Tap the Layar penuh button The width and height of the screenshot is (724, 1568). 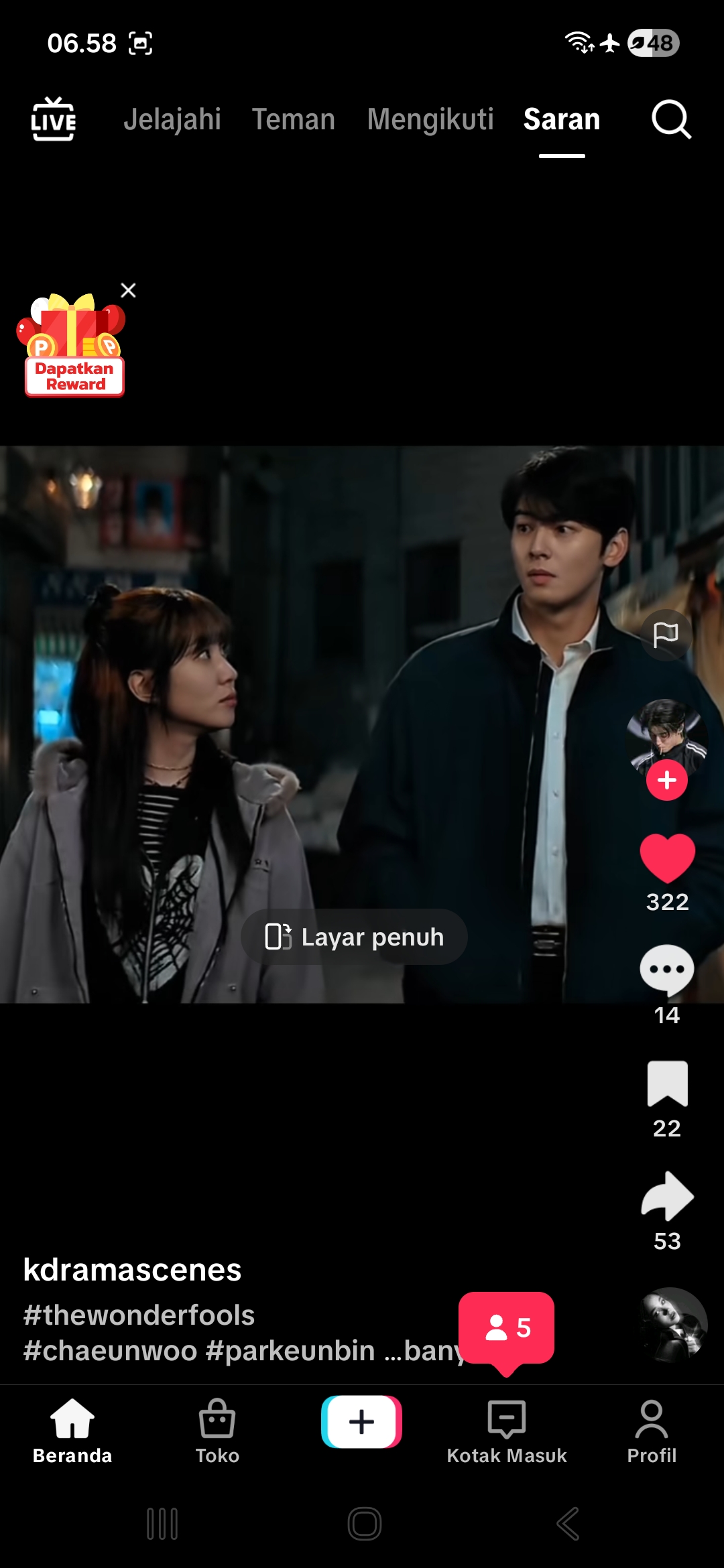(x=354, y=937)
